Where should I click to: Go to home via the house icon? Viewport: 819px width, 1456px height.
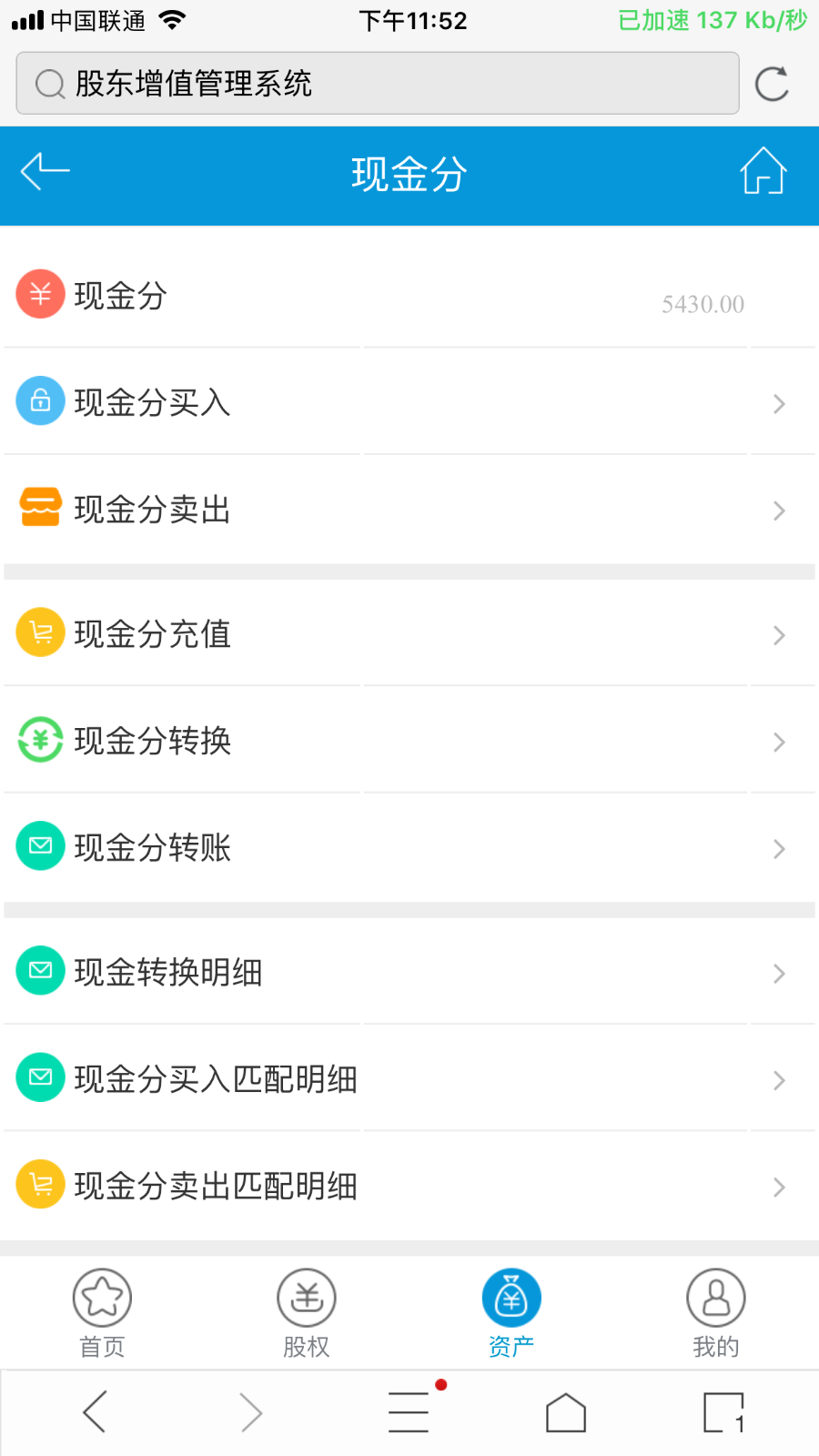(763, 171)
